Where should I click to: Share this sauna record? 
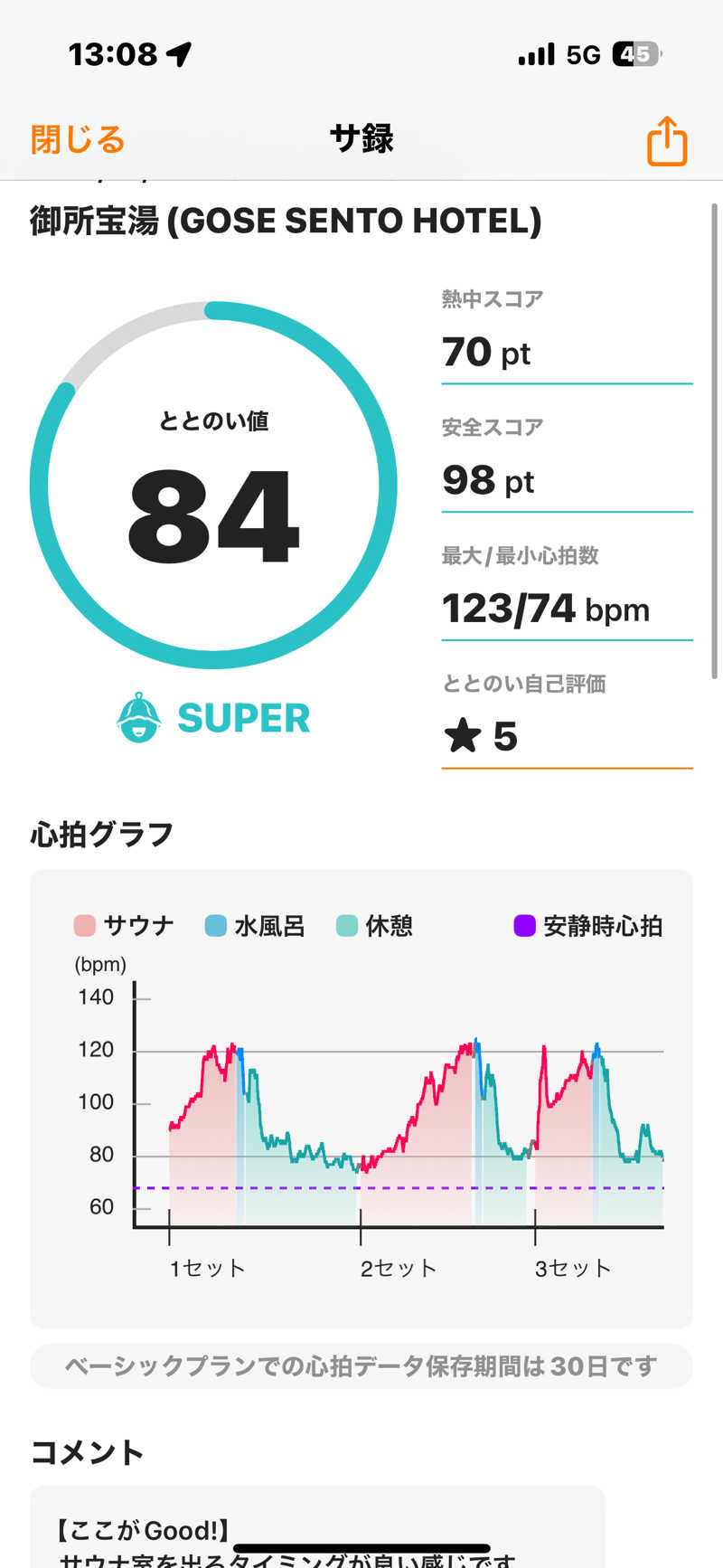[x=667, y=141]
